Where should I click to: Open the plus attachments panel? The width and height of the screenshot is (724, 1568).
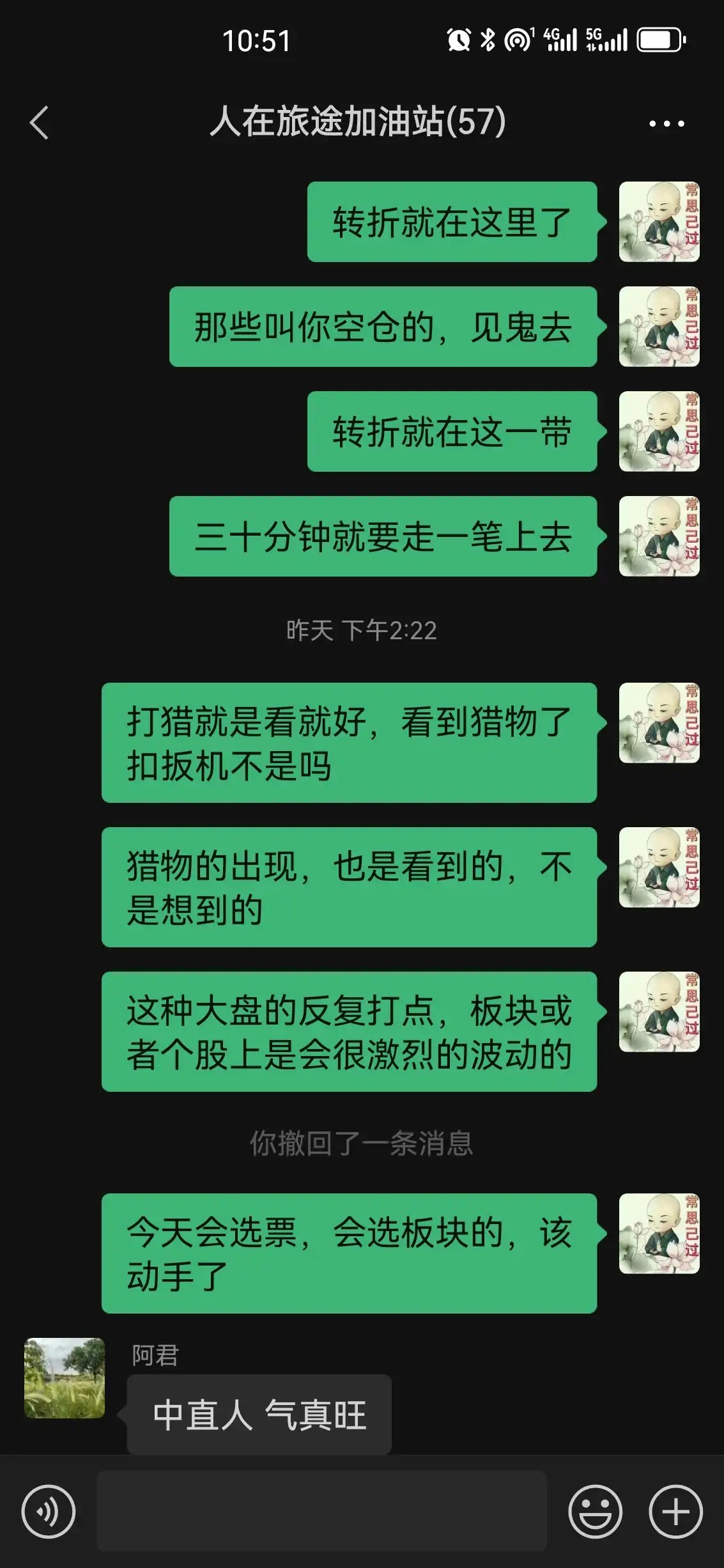pos(675,1512)
